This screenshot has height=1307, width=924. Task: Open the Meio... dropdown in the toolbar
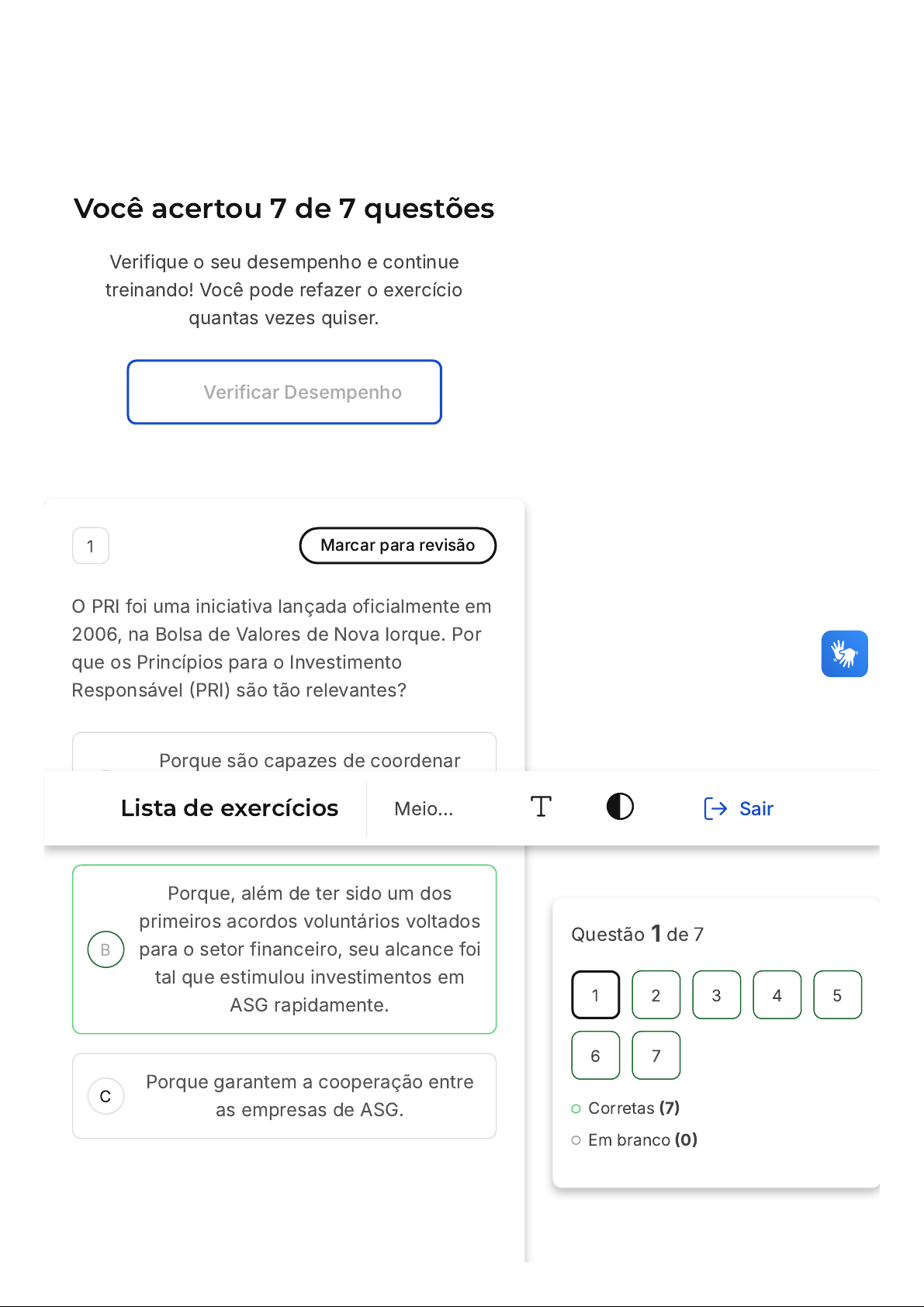[x=424, y=809]
